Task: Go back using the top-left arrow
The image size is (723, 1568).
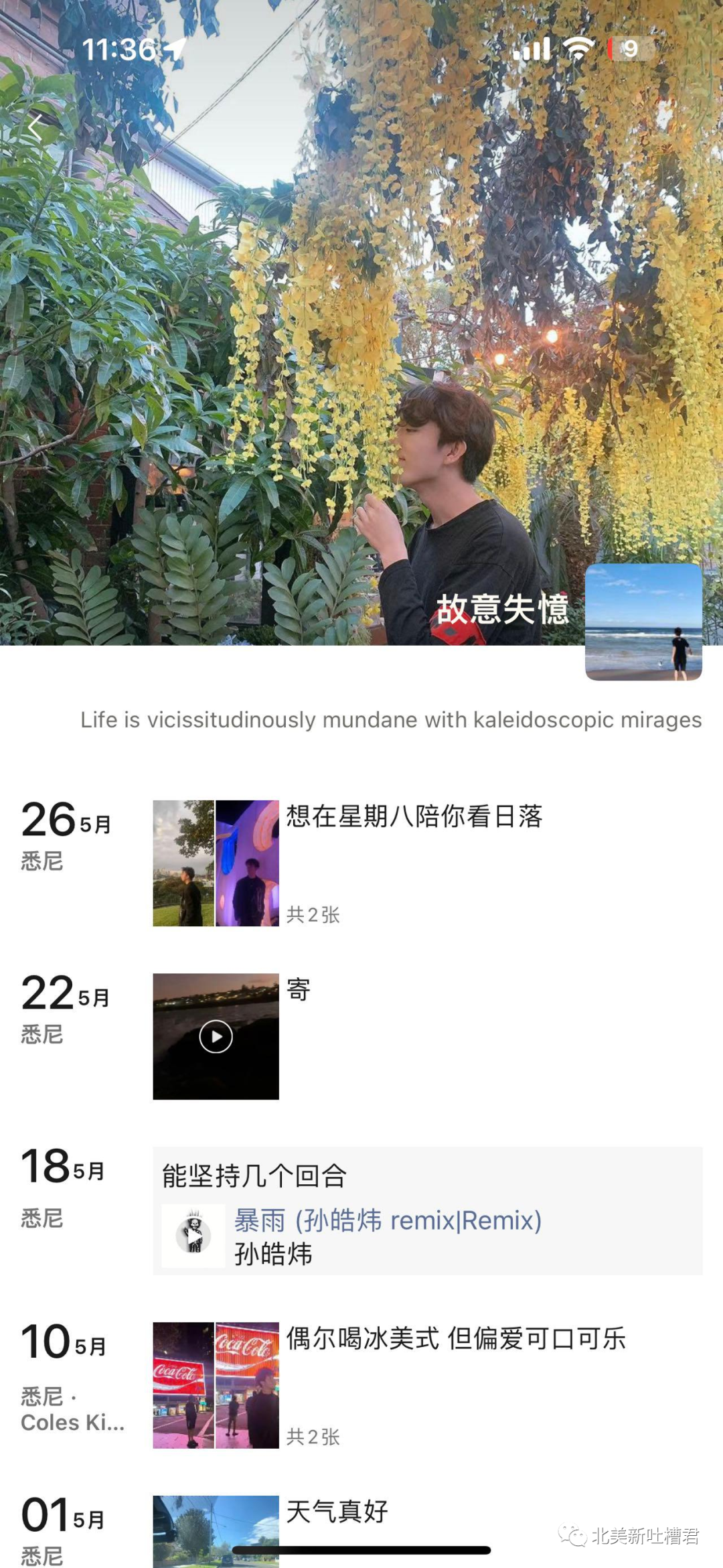Action: [x=35, y=127]
